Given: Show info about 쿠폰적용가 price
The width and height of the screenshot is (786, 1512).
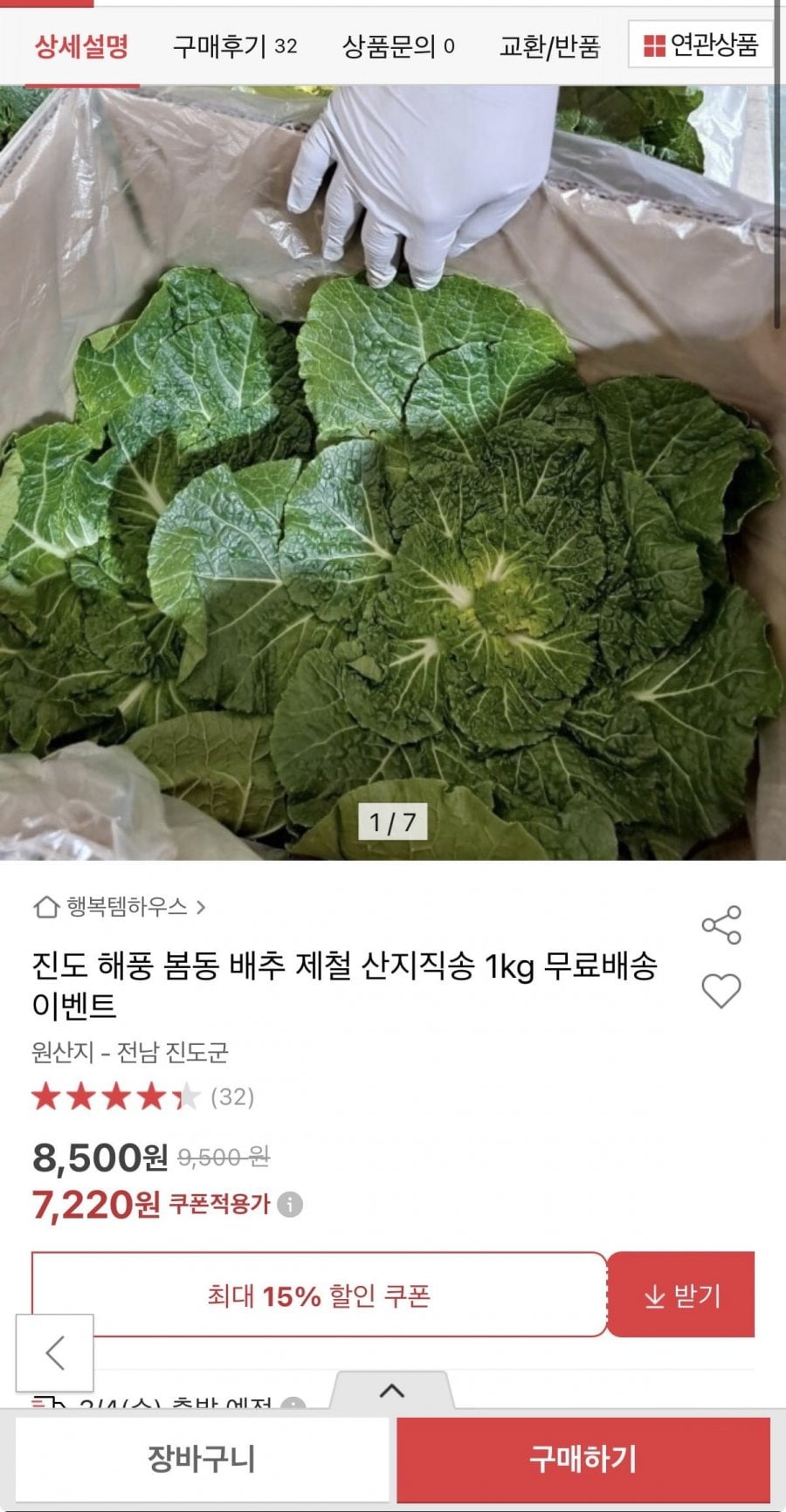Looking at the screenshot, I should click(290, 1205).
